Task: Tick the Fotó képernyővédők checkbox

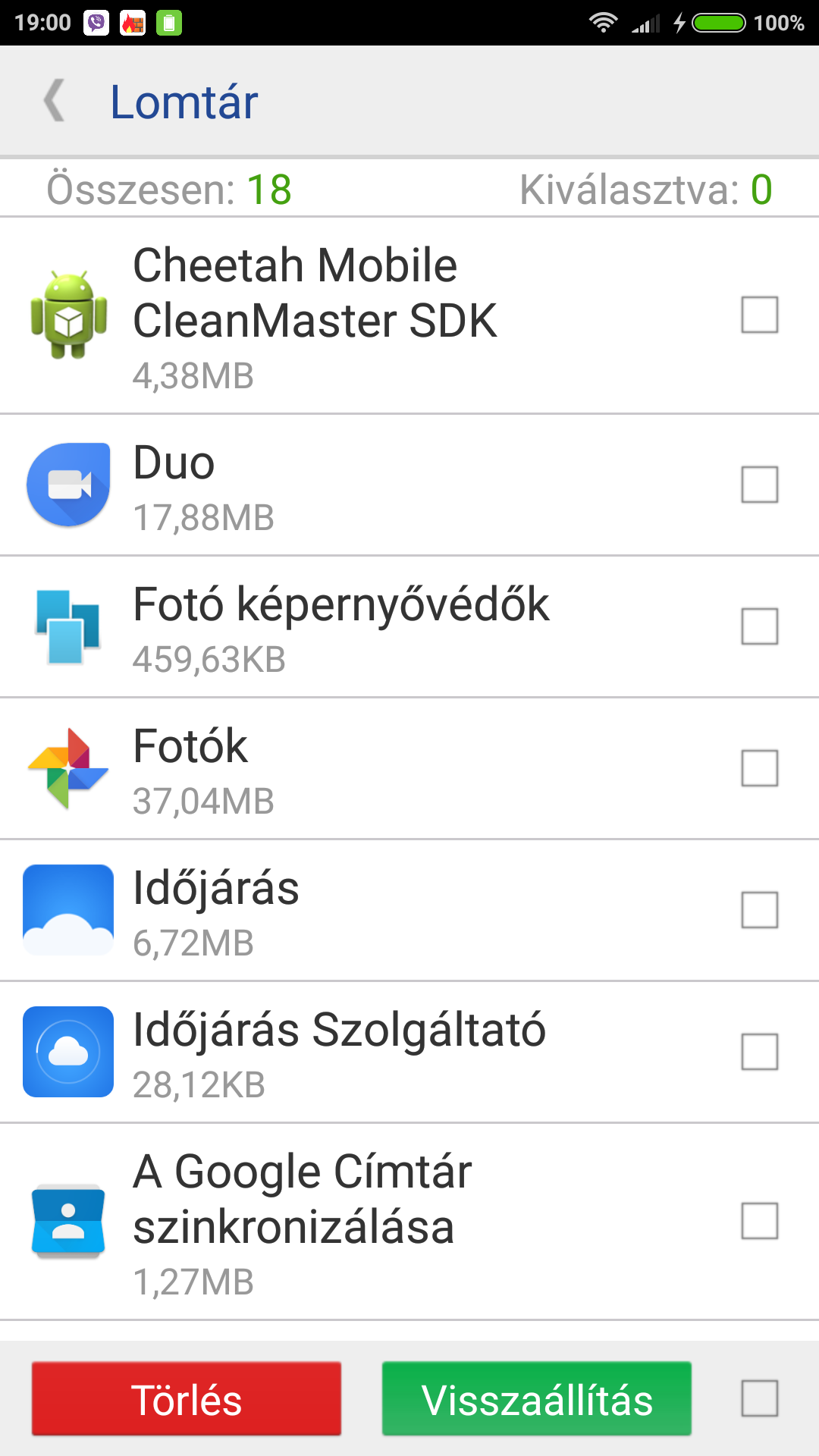Action: click(x=759, y=626)
